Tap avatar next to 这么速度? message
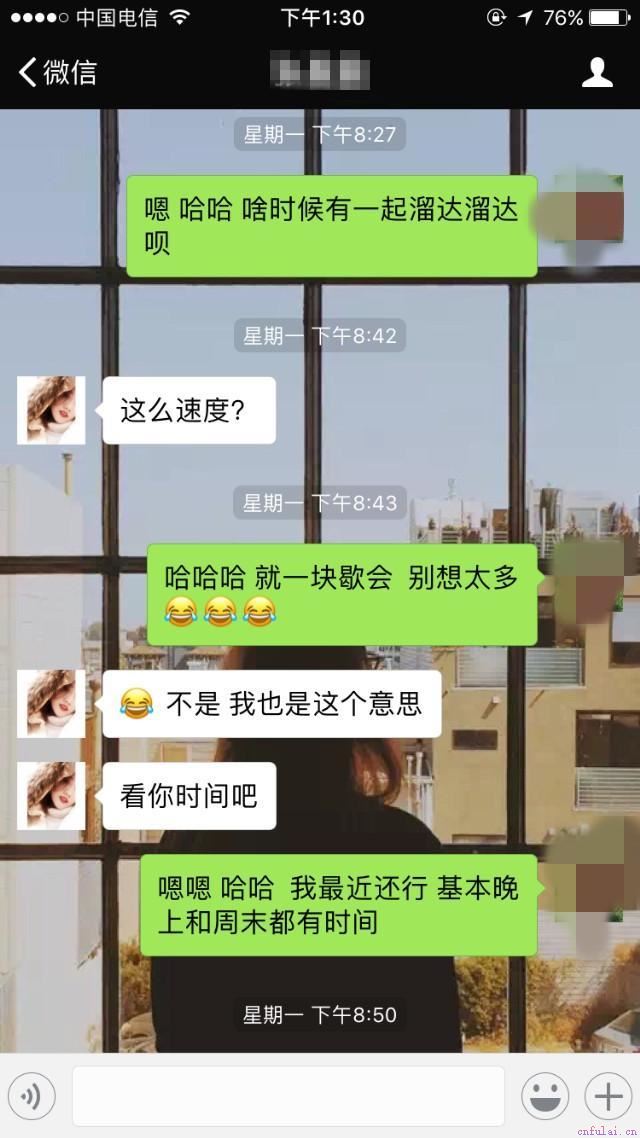Screen dimensions: 640x1138 point(51,410)
